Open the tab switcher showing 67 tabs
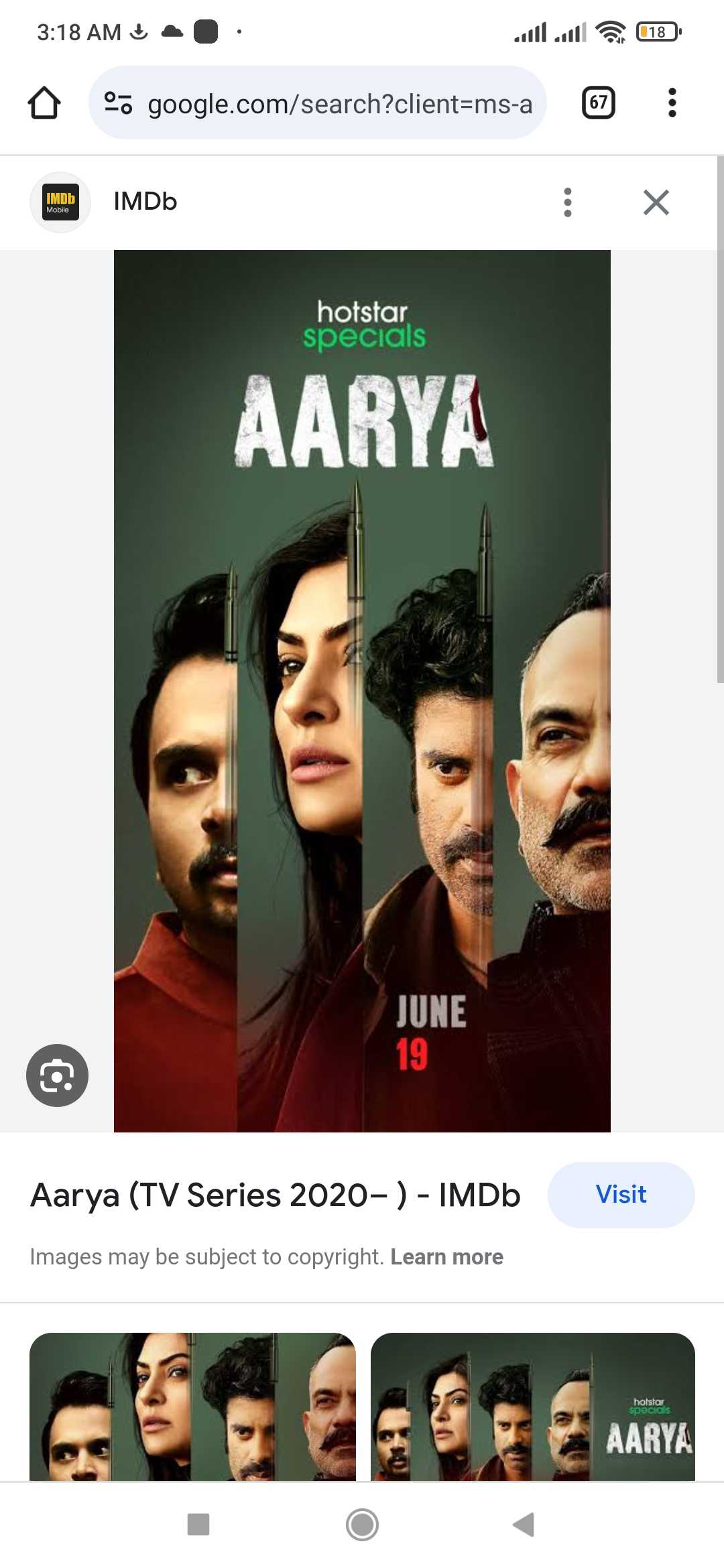This screenshot has width=724, height=1568. [x=599, y=103]
